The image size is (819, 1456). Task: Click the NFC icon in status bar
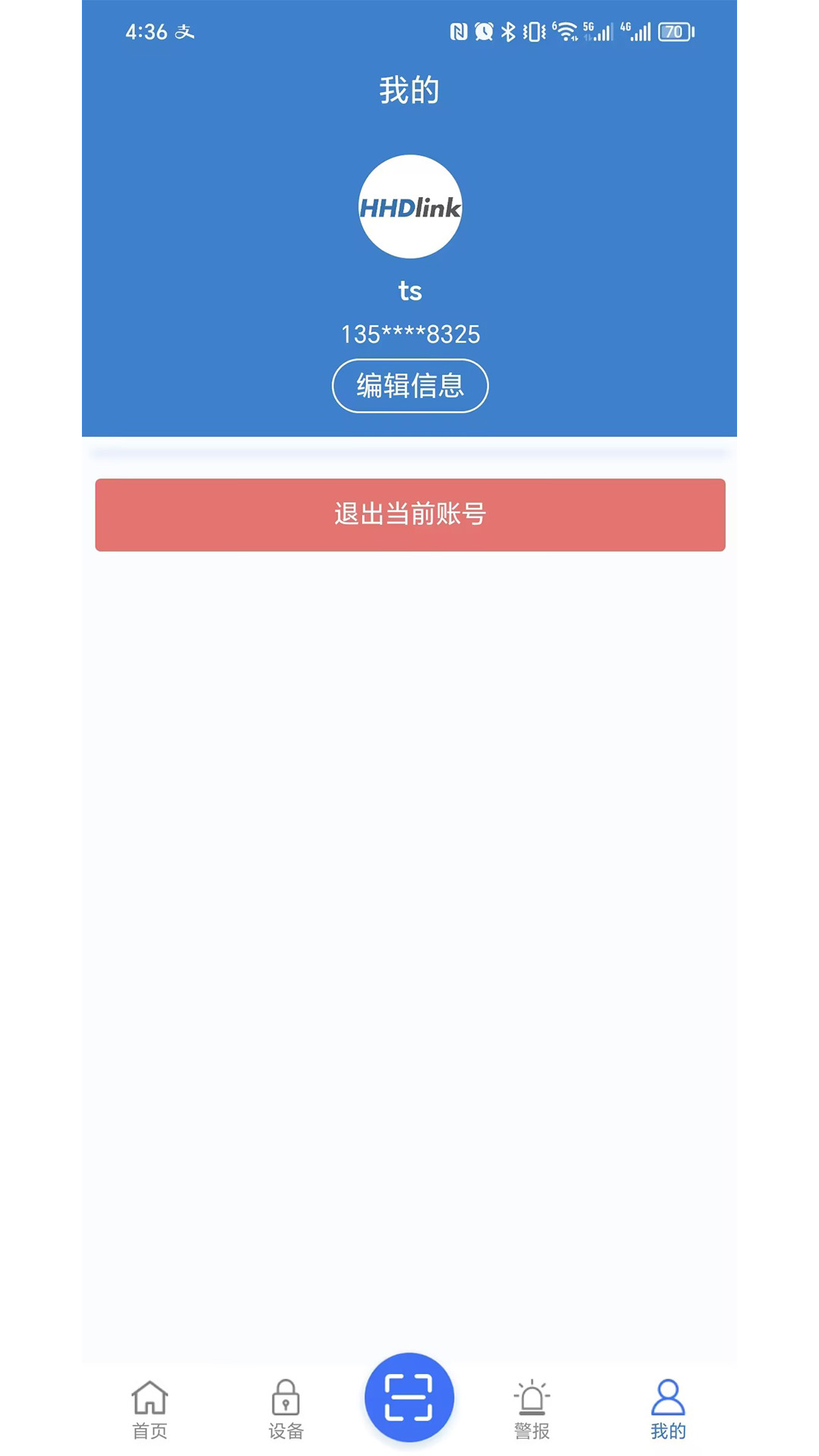(458, 32)
